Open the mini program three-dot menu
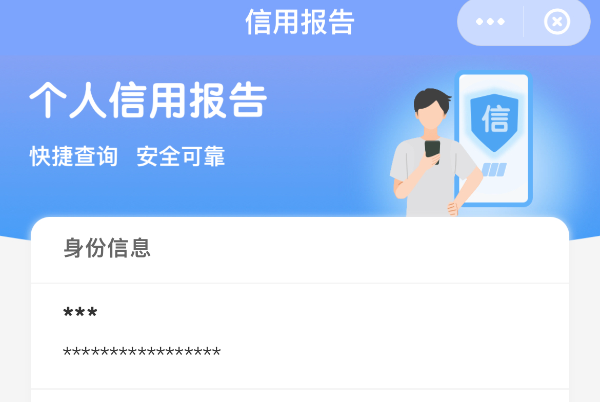 click(490, 22)
